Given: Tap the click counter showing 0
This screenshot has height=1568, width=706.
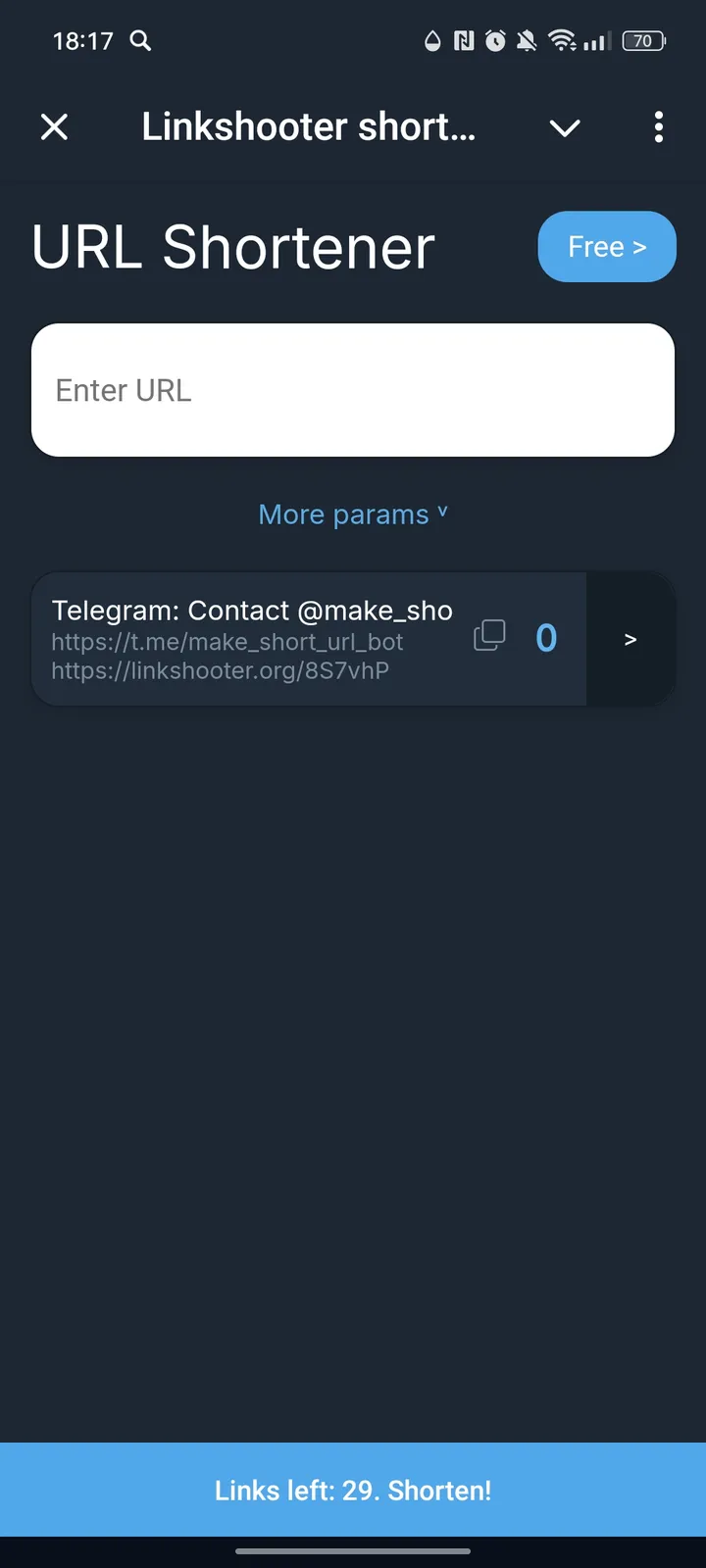Looking at the screenshot, I should click(x=546, y=638).
